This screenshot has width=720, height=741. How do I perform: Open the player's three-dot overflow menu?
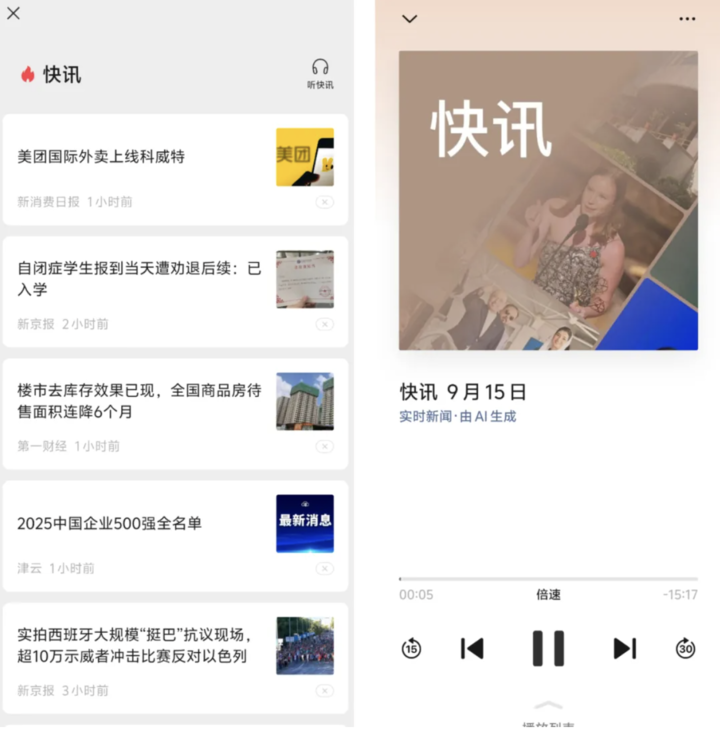687,19
